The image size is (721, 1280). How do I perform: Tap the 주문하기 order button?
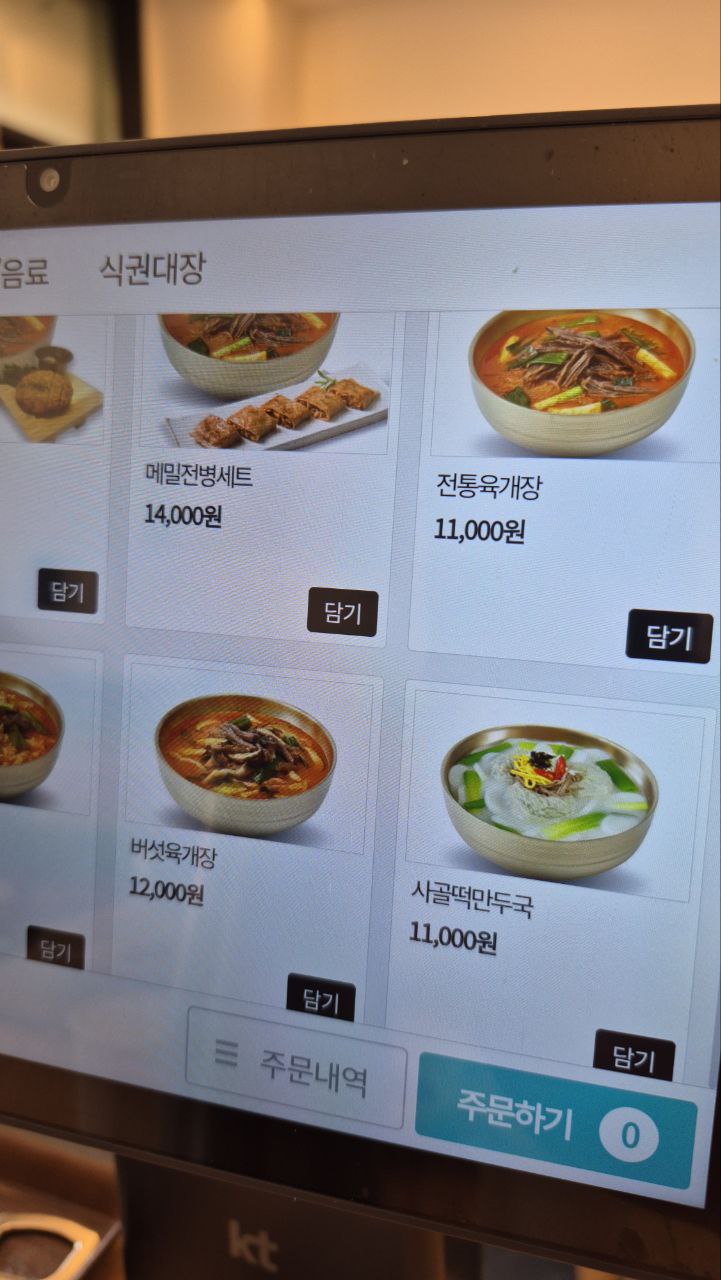[555, 1120]
